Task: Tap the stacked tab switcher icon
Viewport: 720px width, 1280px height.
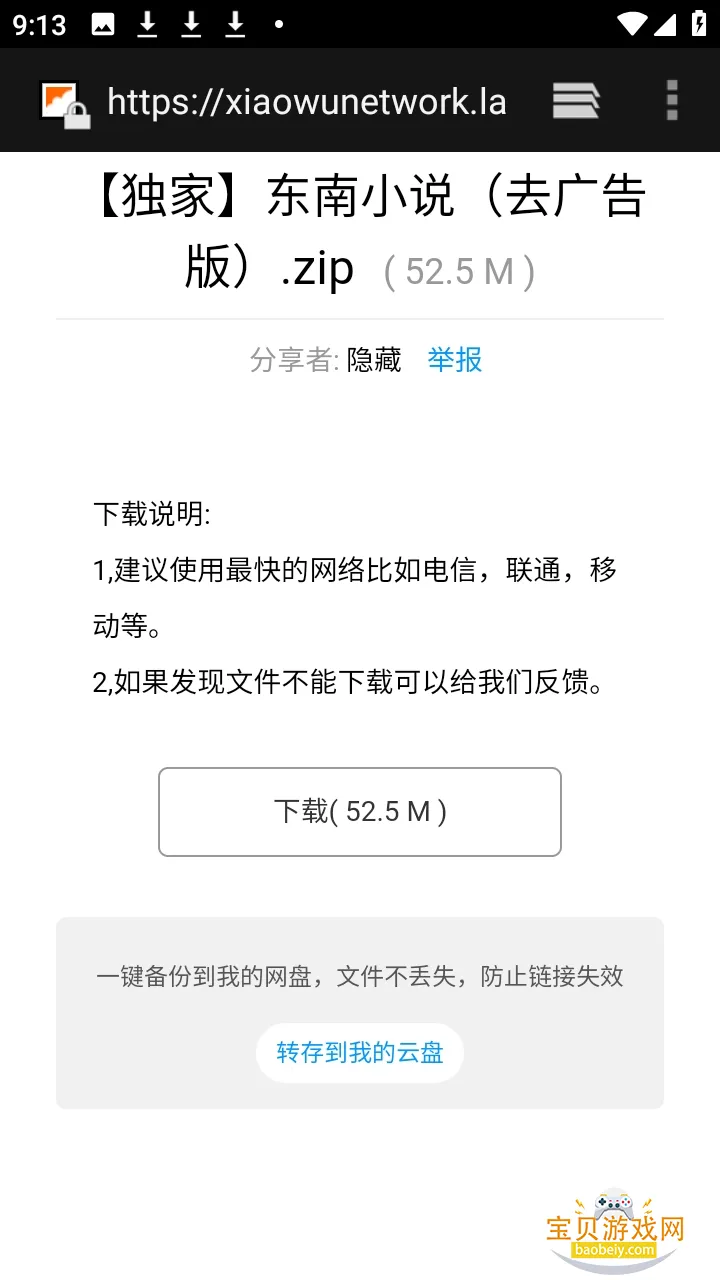Action: [x=575, y=100]
